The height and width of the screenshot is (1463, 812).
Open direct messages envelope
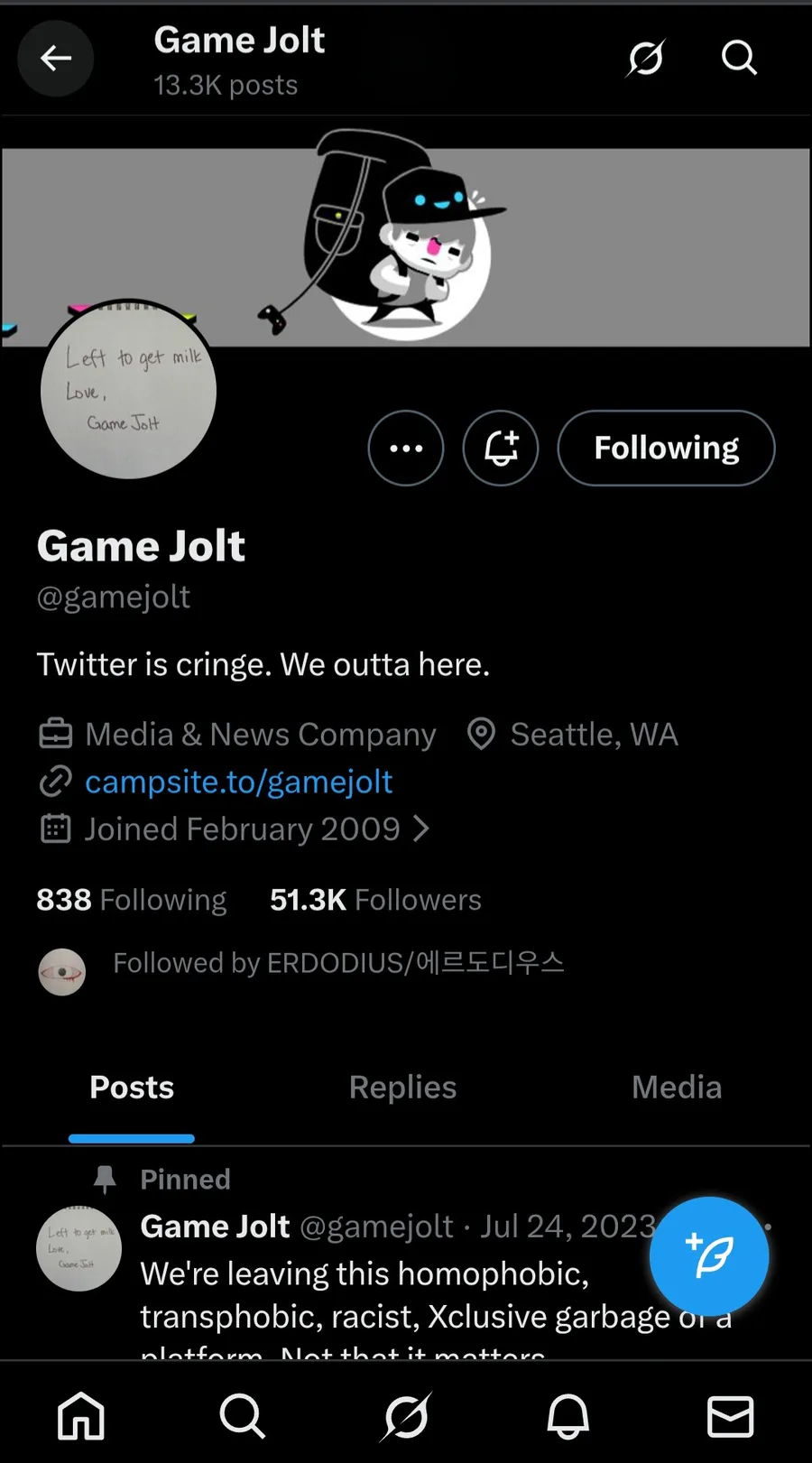(x=730, y=1416)
